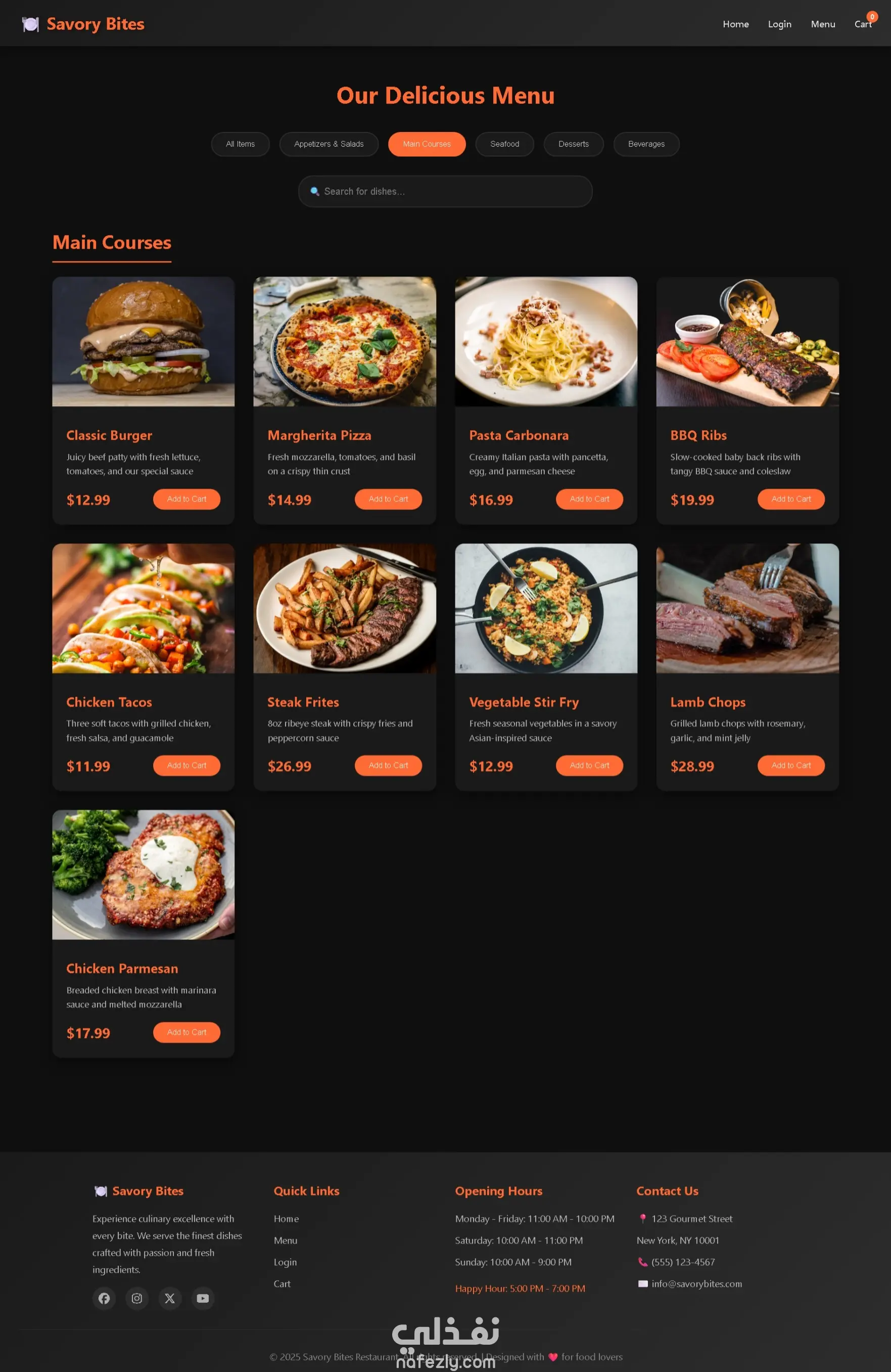The height and width of the screenshot is (1372, 891).
Task: Go to the Login page from header
Action: (779, 24)
